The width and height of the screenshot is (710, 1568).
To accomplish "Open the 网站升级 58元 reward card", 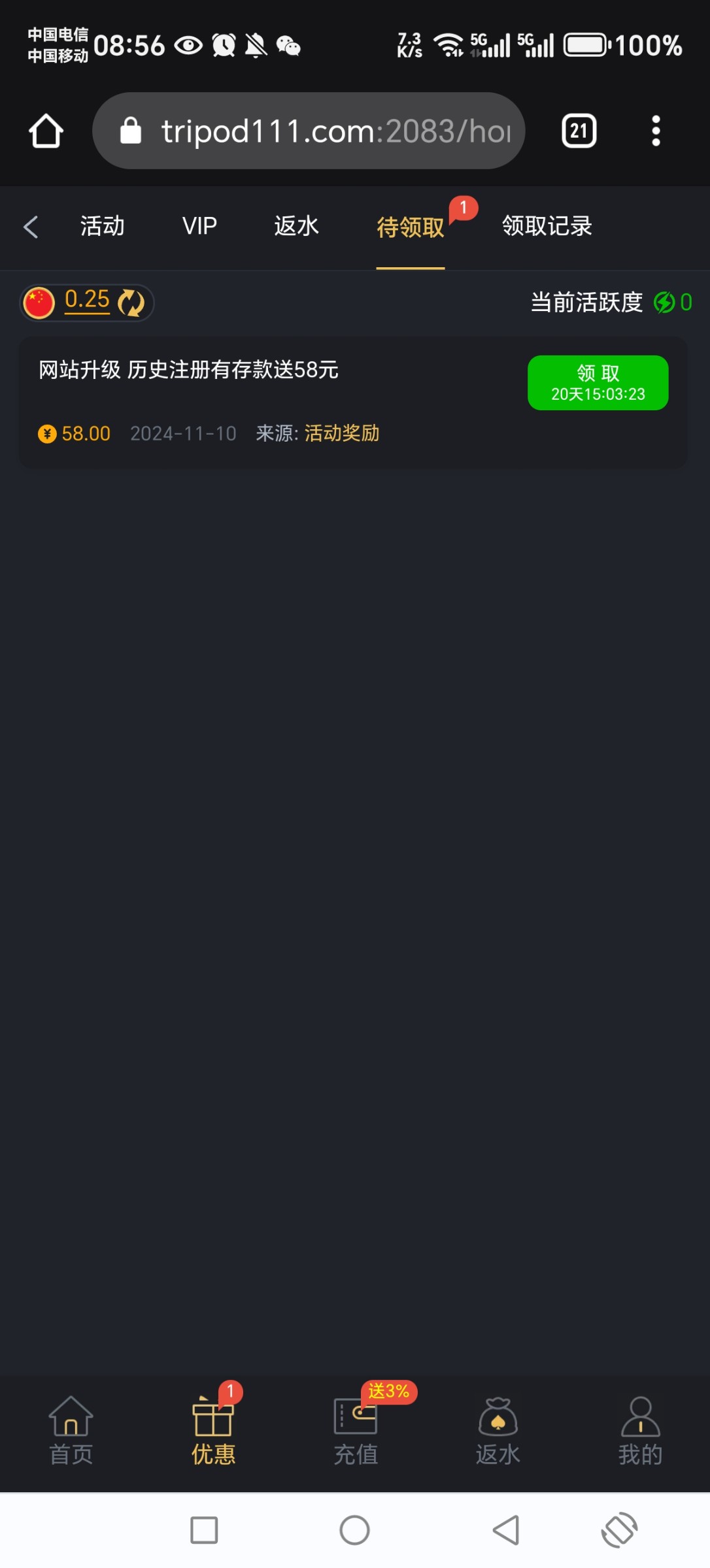I will click(x=353, y=402).
